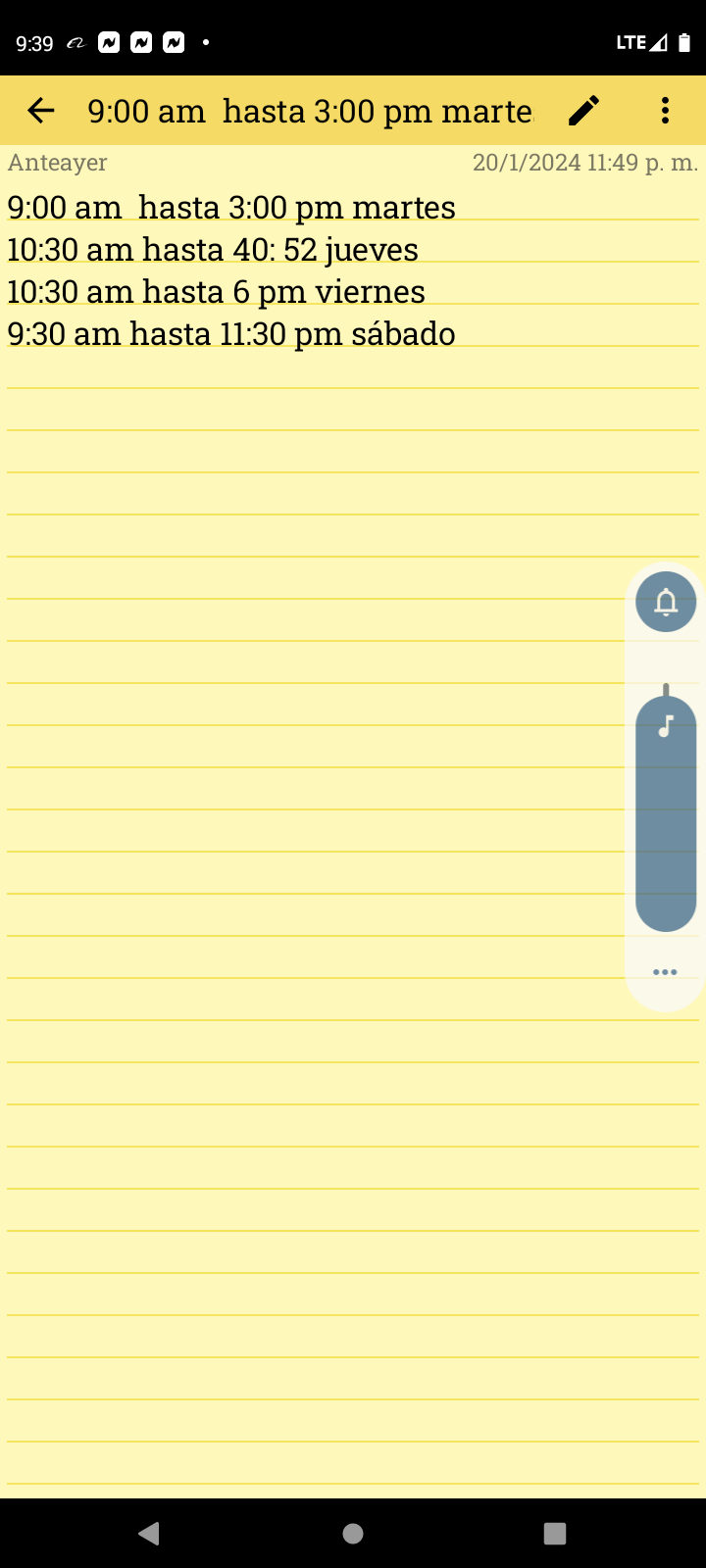Open the three-dot overflow menu
The image size is (706, 1568).
(x=665, y=111)
